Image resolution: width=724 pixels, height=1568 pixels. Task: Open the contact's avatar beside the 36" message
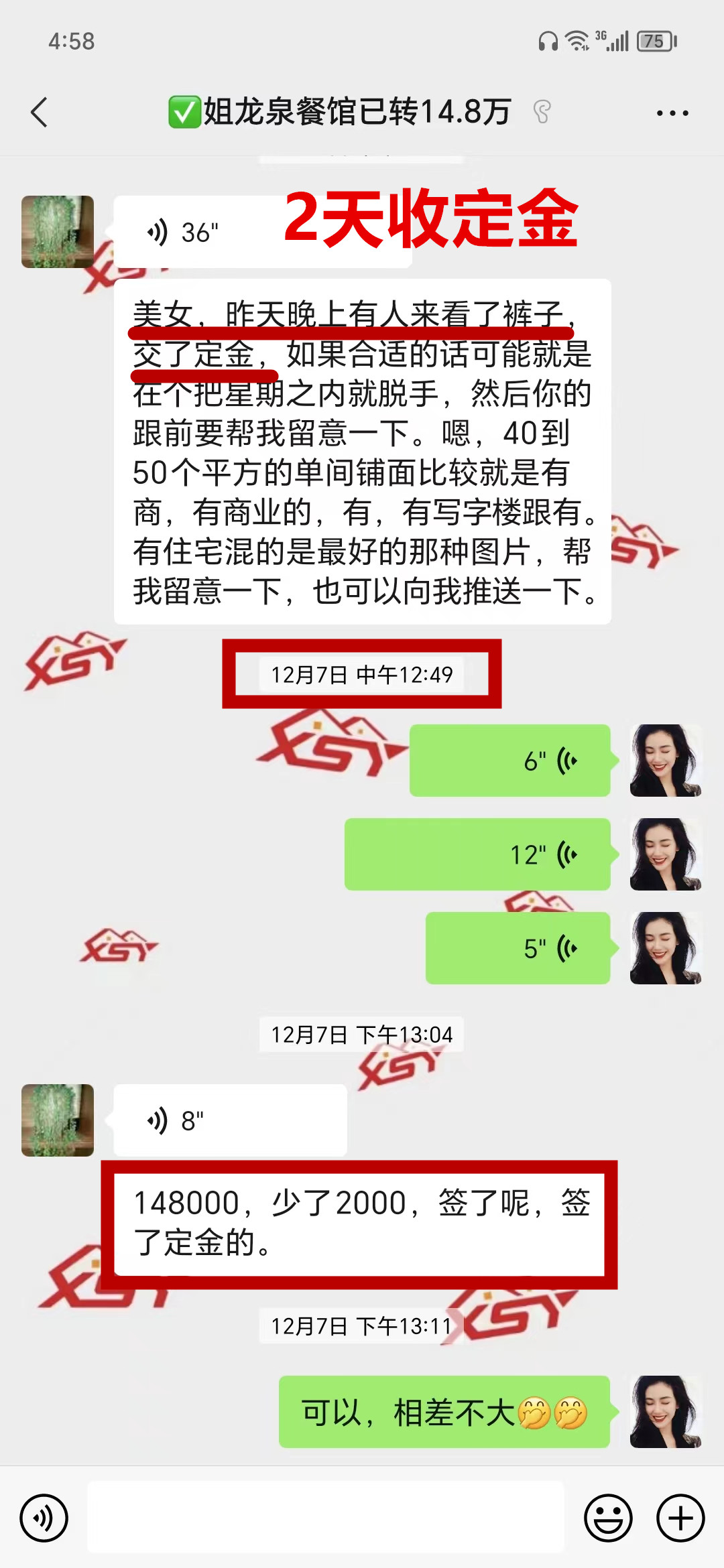pos(58,232)
